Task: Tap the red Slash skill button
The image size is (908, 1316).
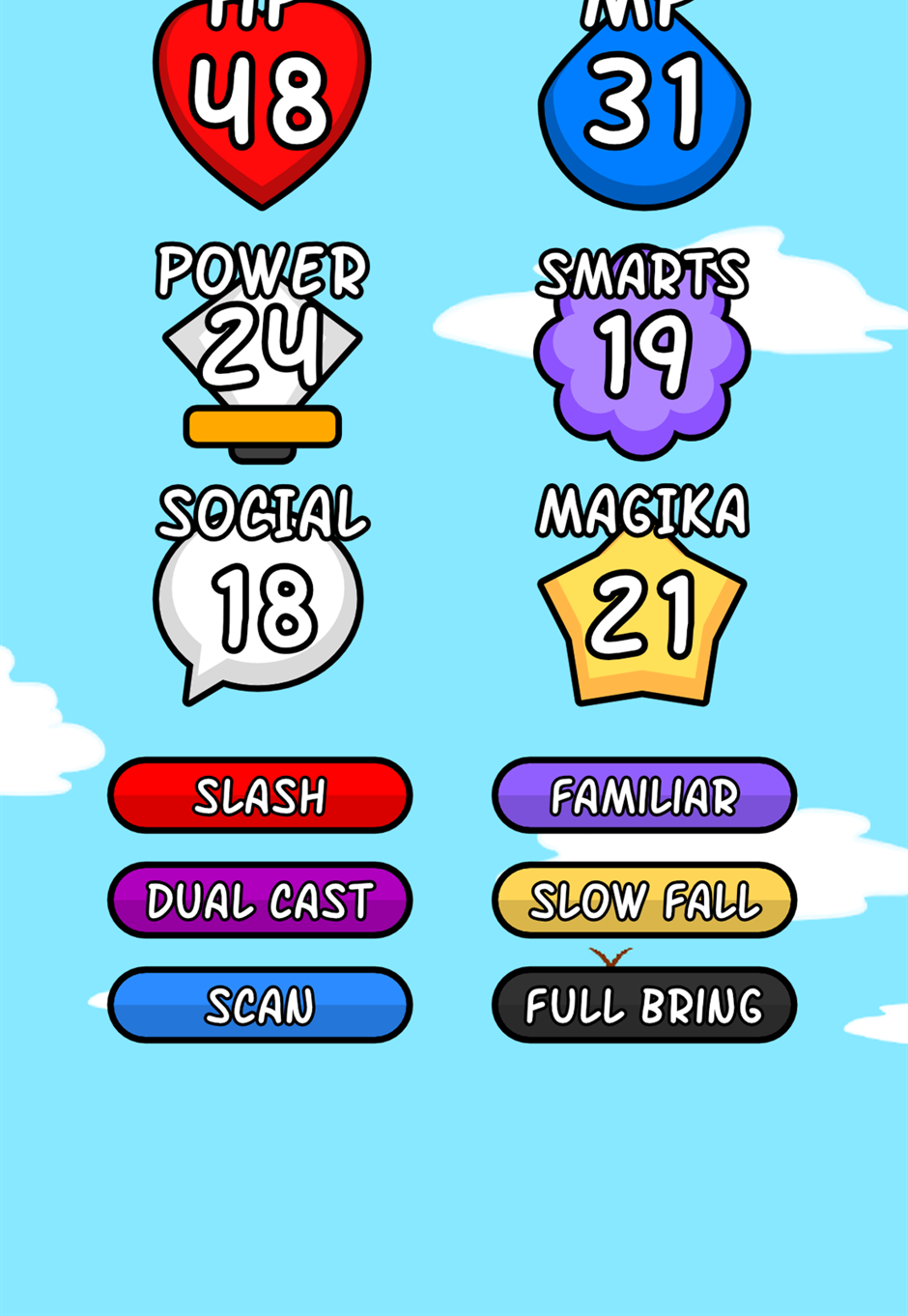Action: tap(260, 795)
